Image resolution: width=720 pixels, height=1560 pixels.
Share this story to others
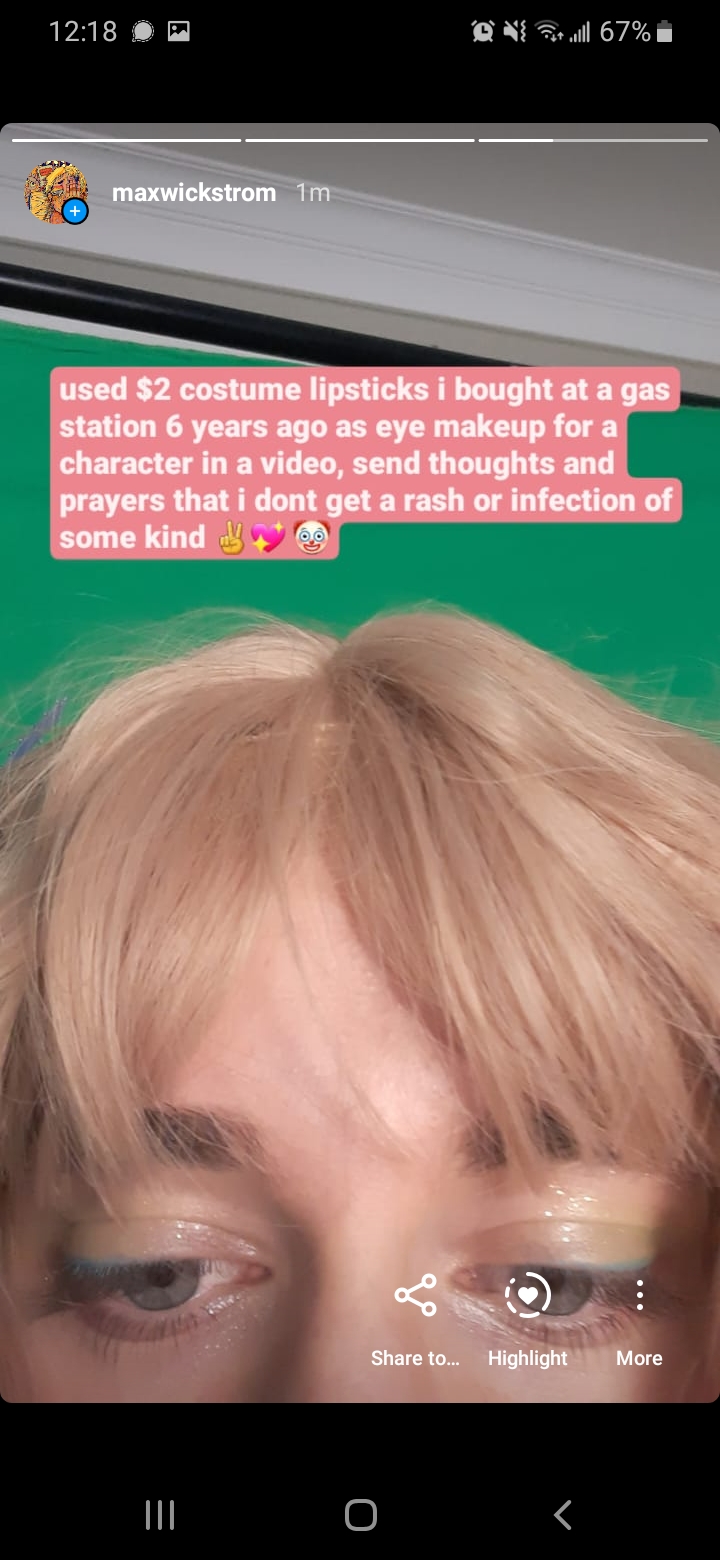click(x=415, y=1314)
